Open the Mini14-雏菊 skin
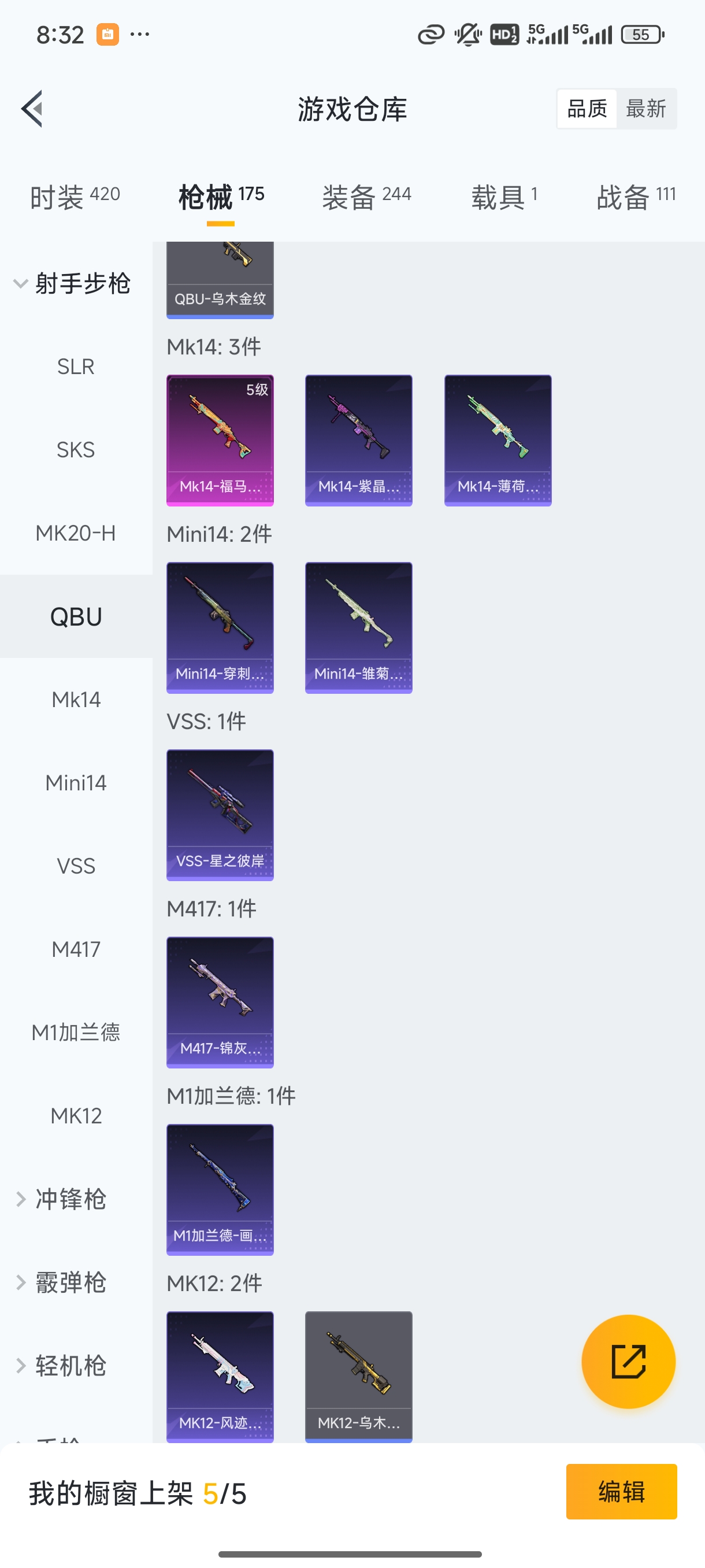705x1568 pixels. point(359,627)
